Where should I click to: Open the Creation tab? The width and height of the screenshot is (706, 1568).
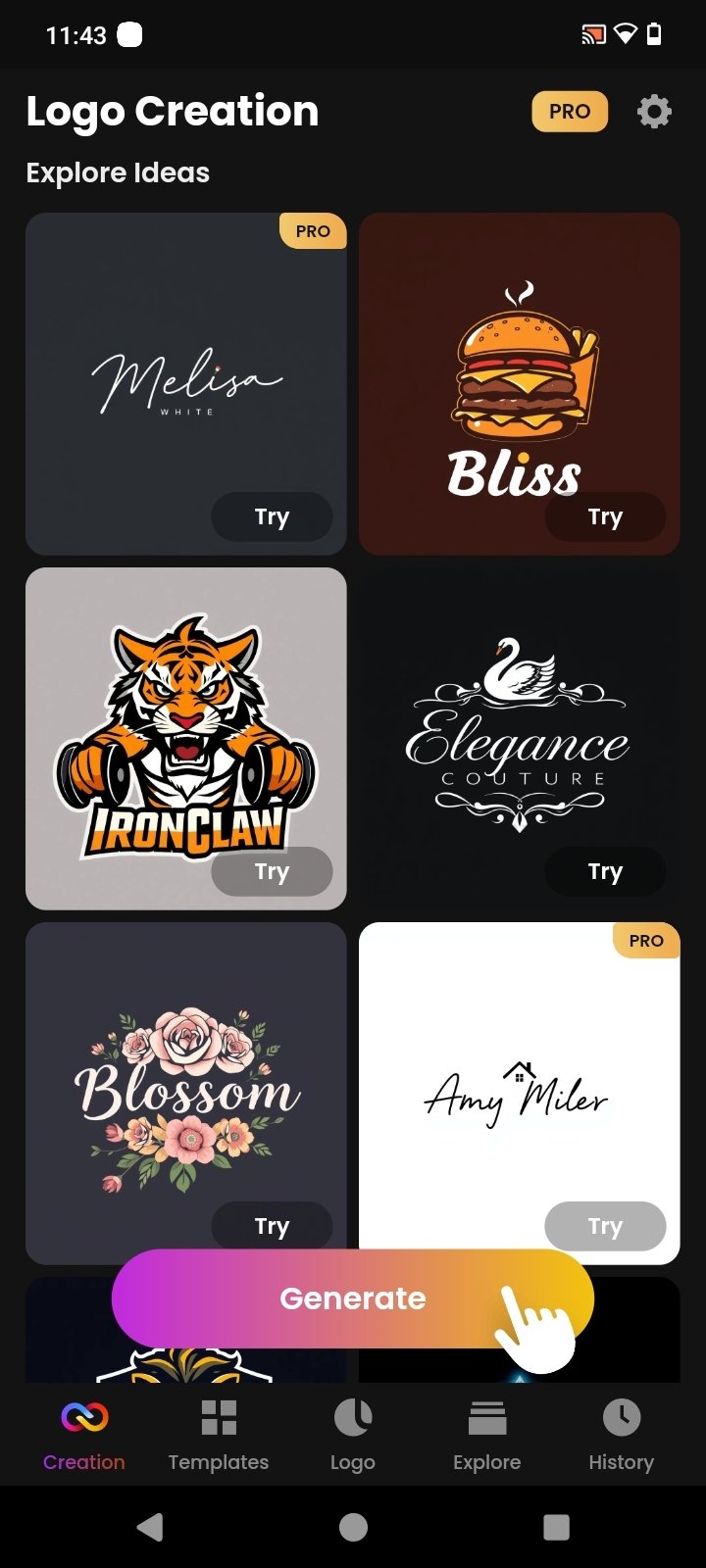84,1435
